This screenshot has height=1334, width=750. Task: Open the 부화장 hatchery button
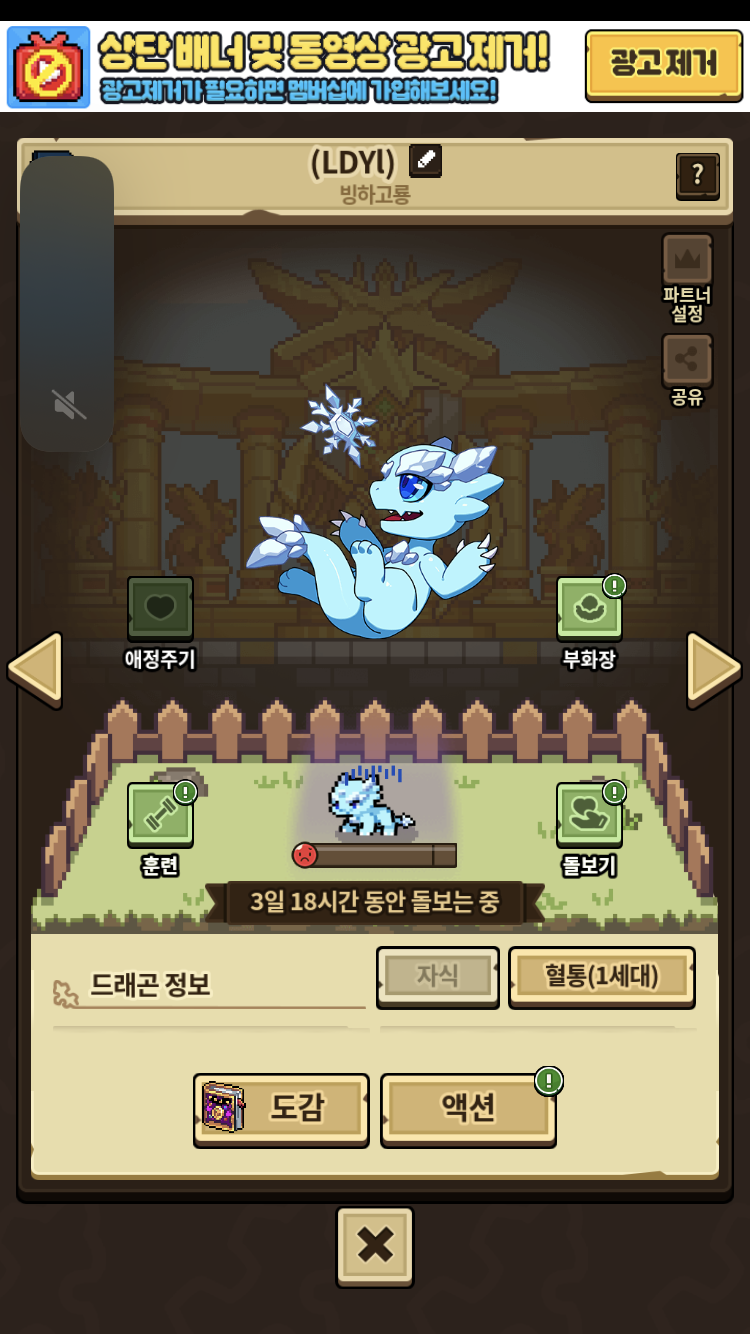click(589, 609)
